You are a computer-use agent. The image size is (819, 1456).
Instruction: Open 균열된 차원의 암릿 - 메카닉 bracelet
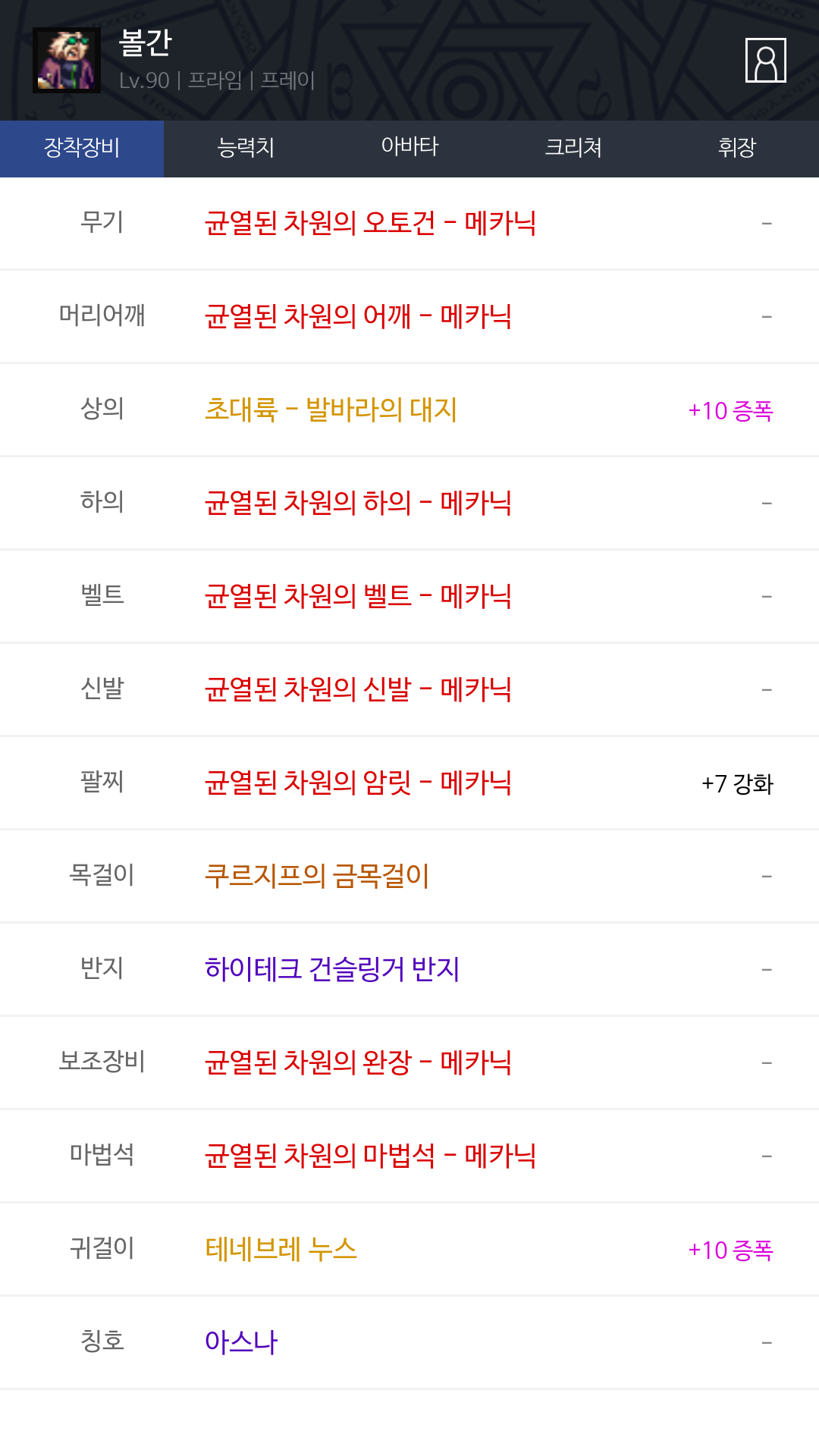coord(358,783)
